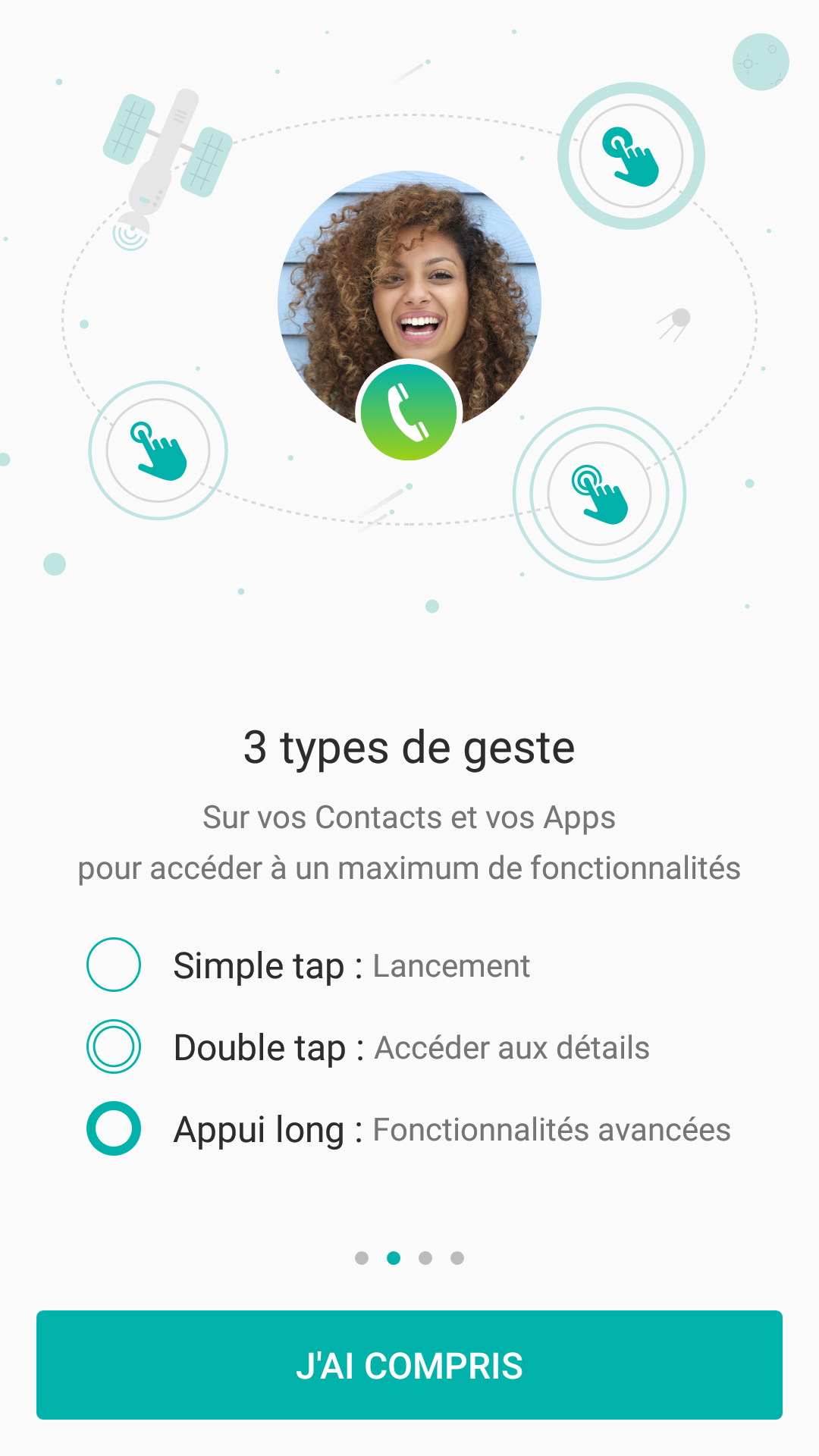Tap the J'AI COMPRIS button

click(x=409, y=1364)
